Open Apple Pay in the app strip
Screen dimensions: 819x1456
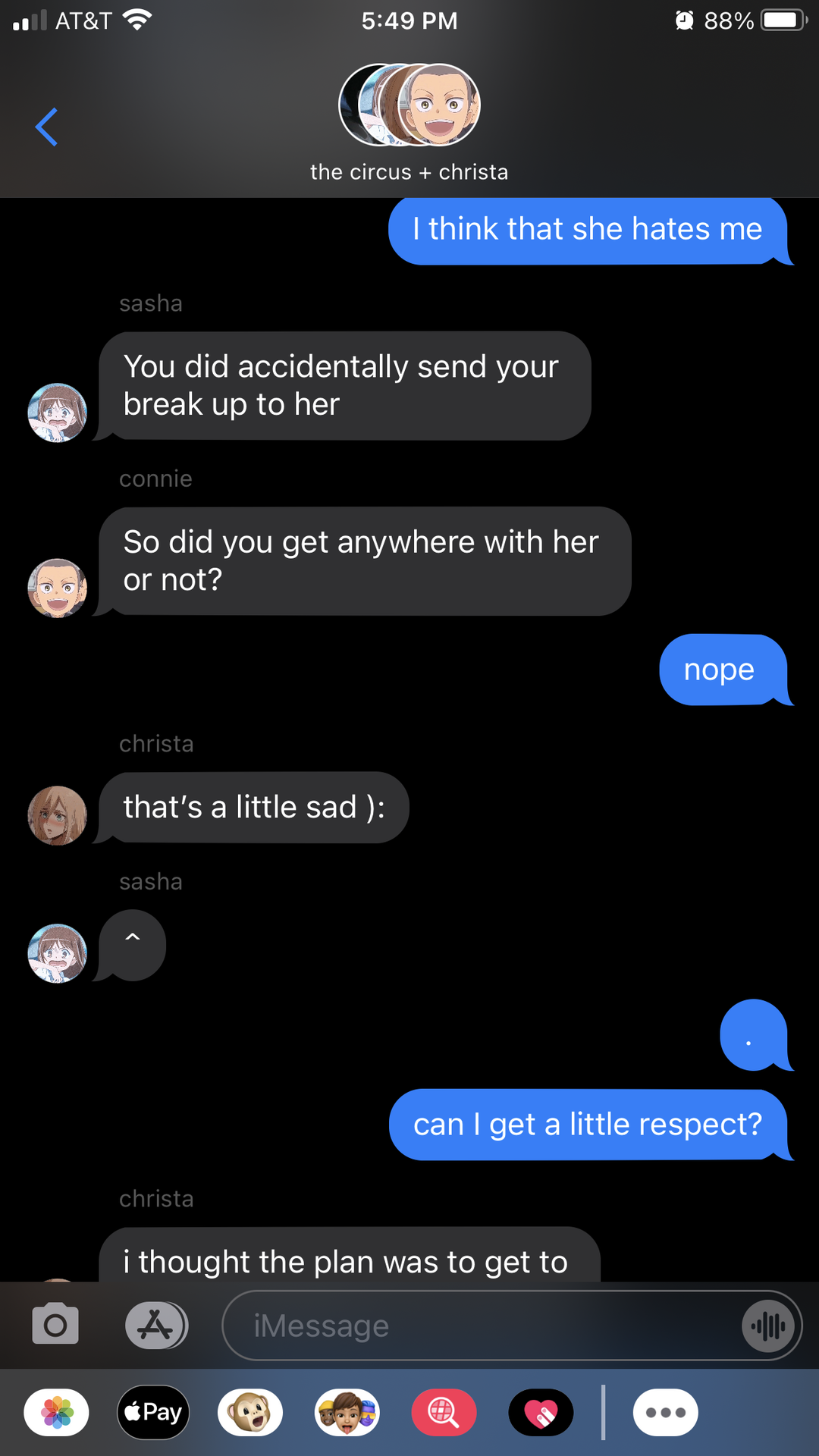pos(153,1412)
